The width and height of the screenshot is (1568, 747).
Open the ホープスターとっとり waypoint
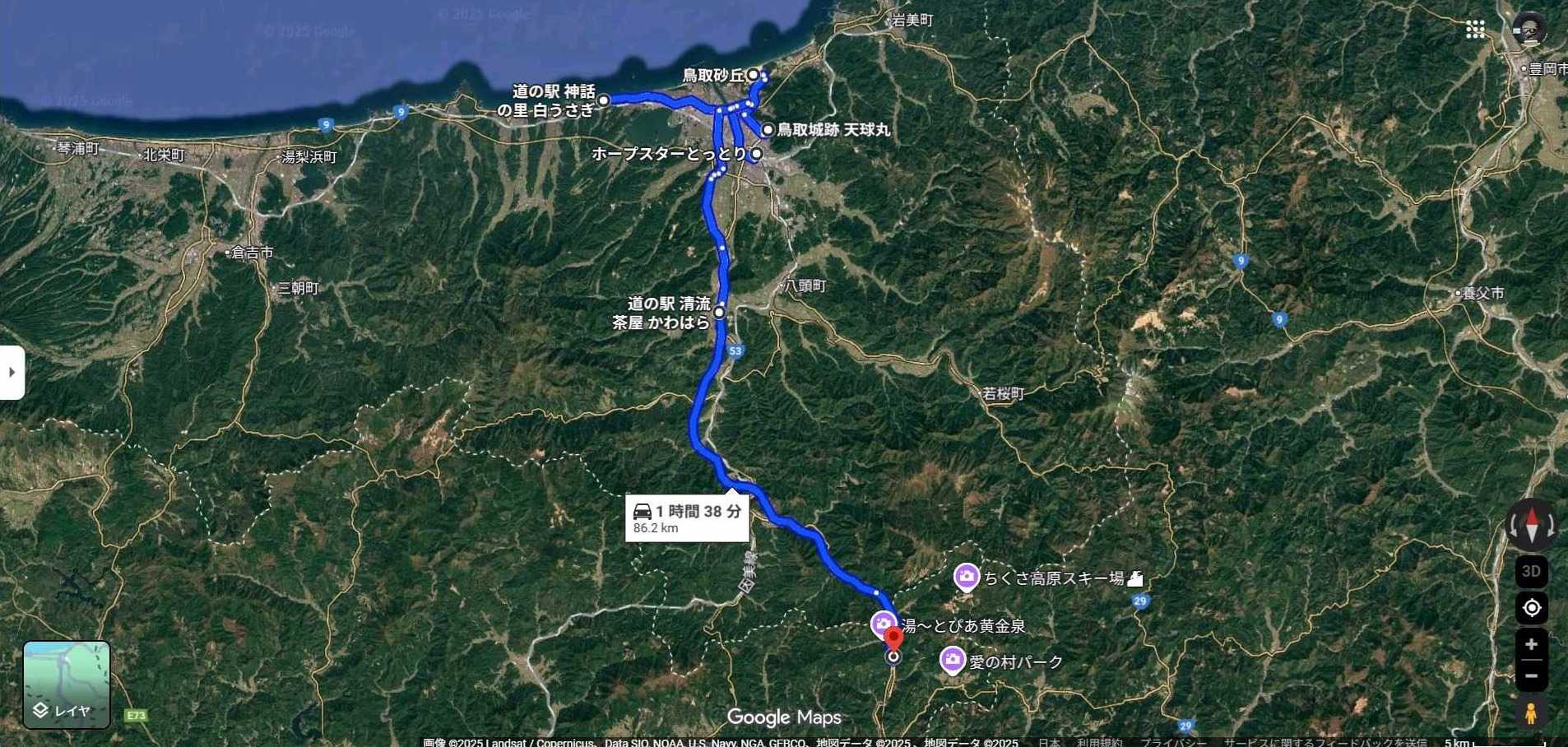point(756,154)
